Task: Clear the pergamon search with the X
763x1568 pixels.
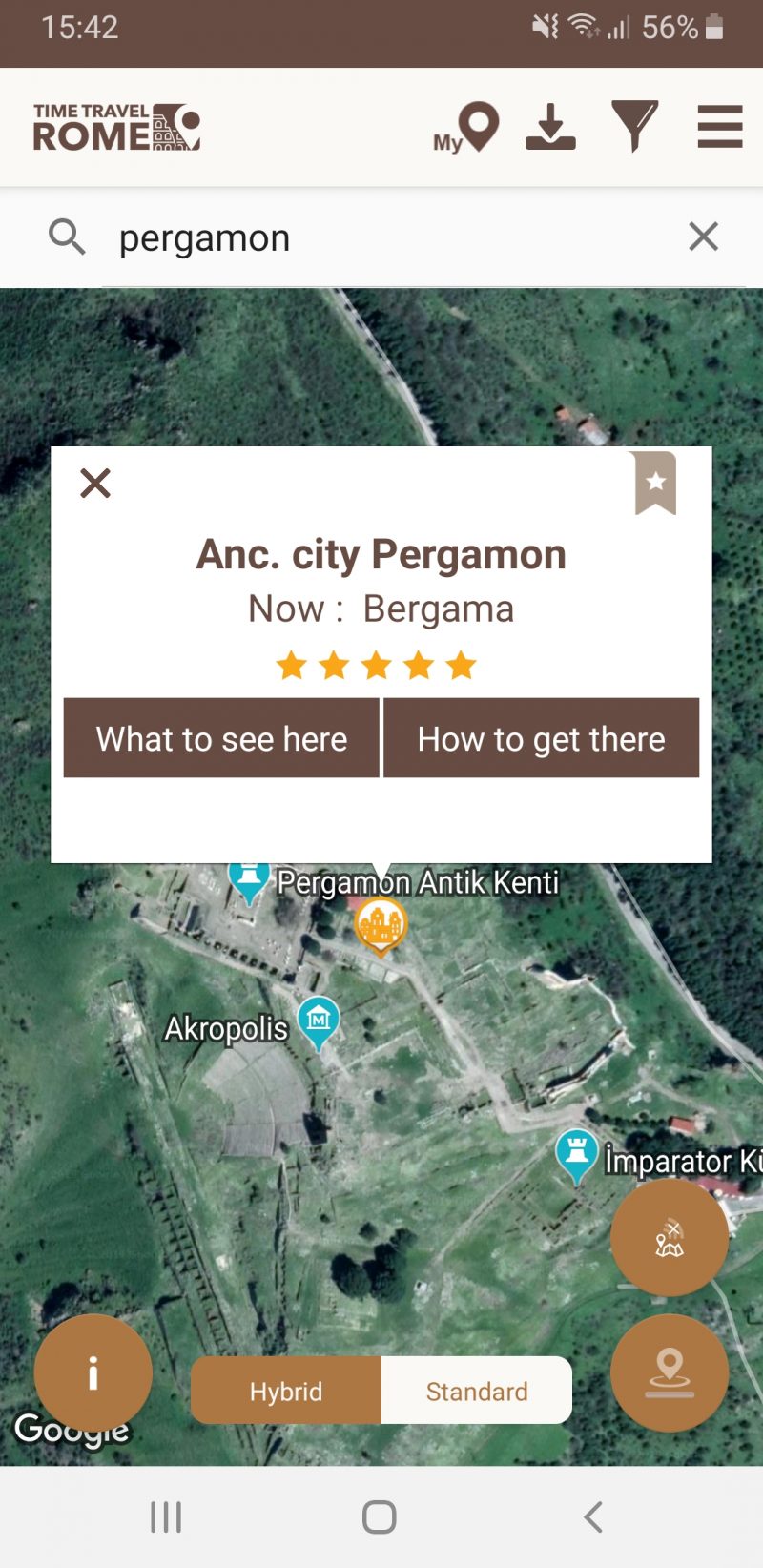Action: (703, 237)
